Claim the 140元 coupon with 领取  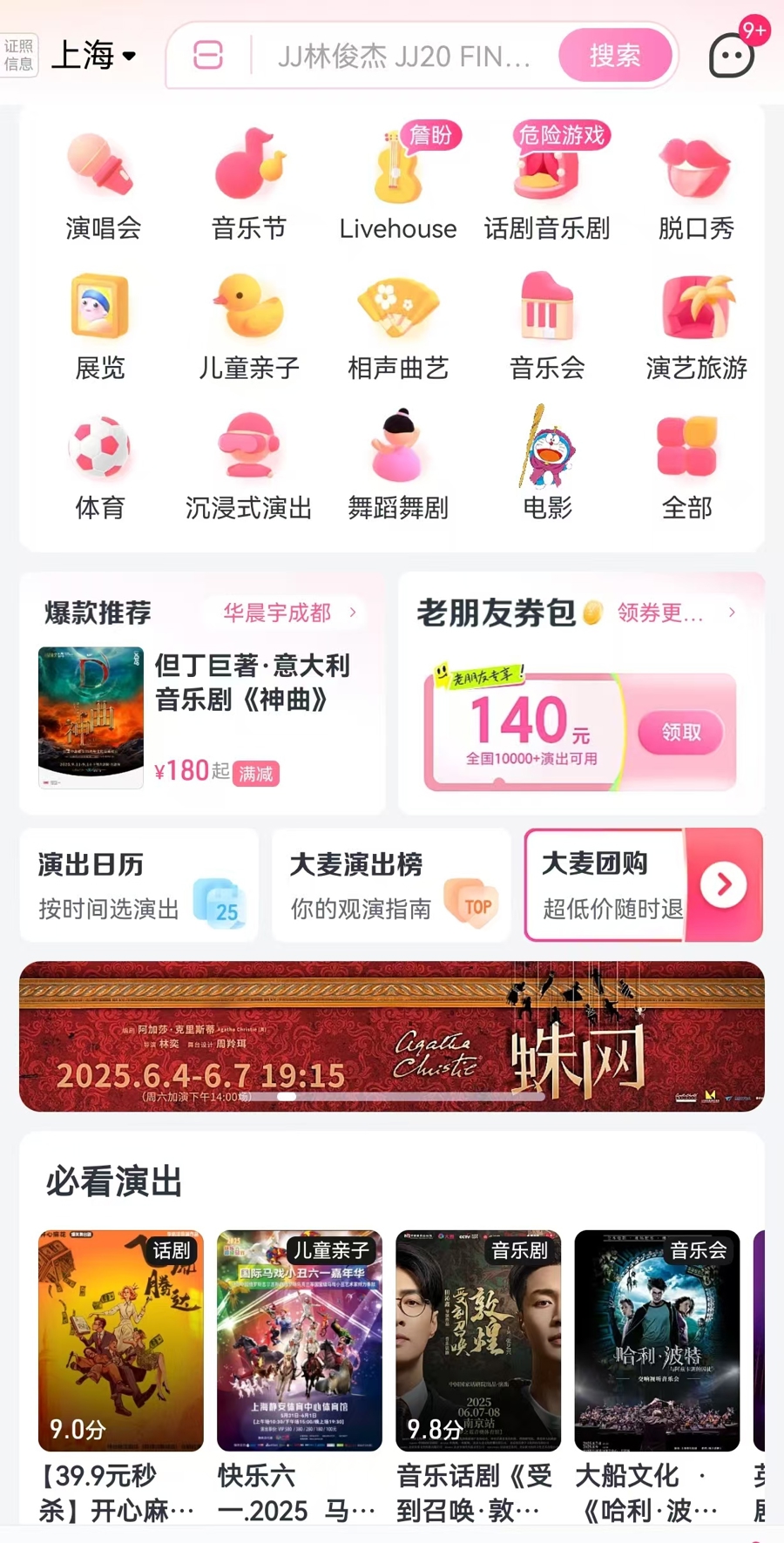(681, 732)
